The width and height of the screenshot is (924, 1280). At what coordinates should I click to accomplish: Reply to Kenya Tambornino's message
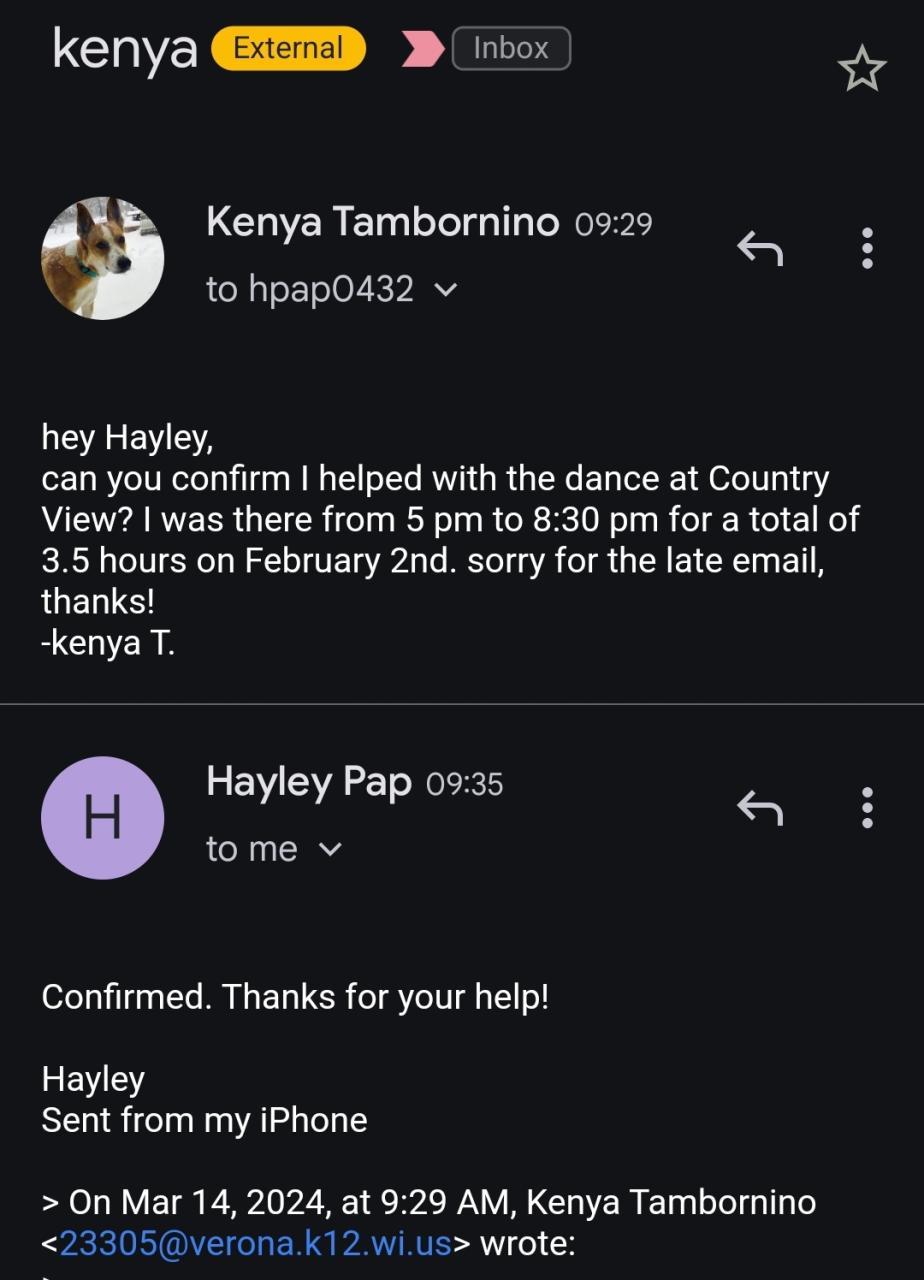[x=760, y=248]
